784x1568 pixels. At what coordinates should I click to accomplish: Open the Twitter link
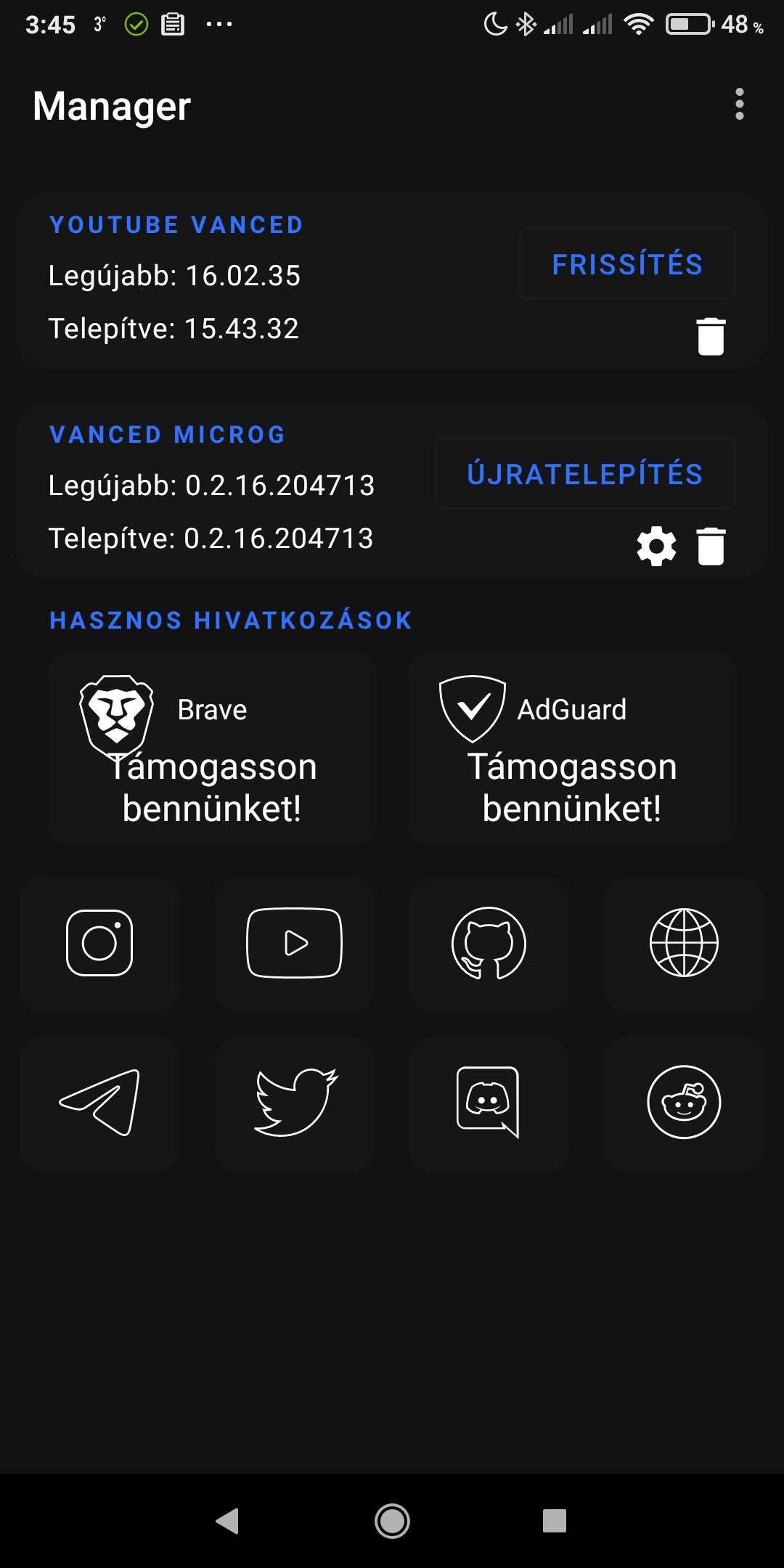pos(295,1103)
